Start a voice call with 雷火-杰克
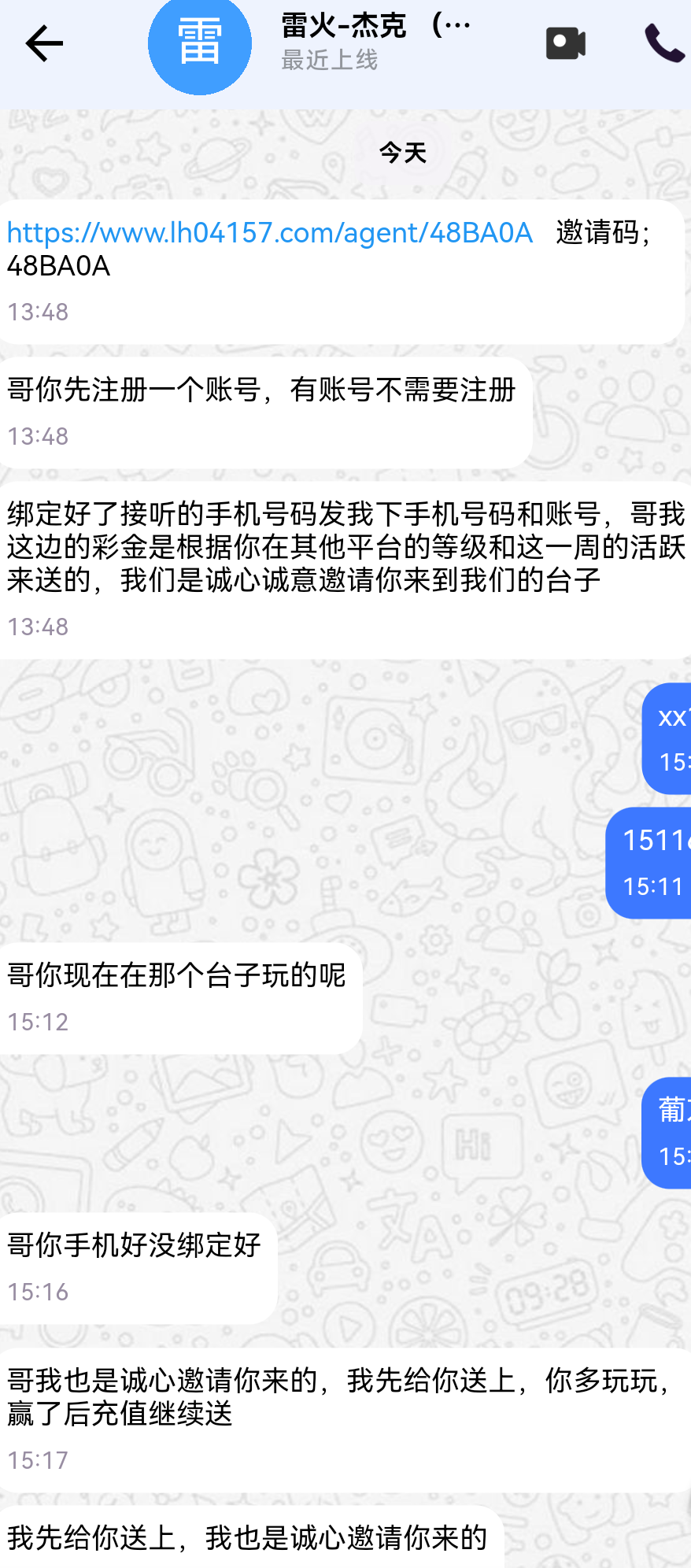Image resolution: width=691 pixels, height=1568 pixels. 663,43
